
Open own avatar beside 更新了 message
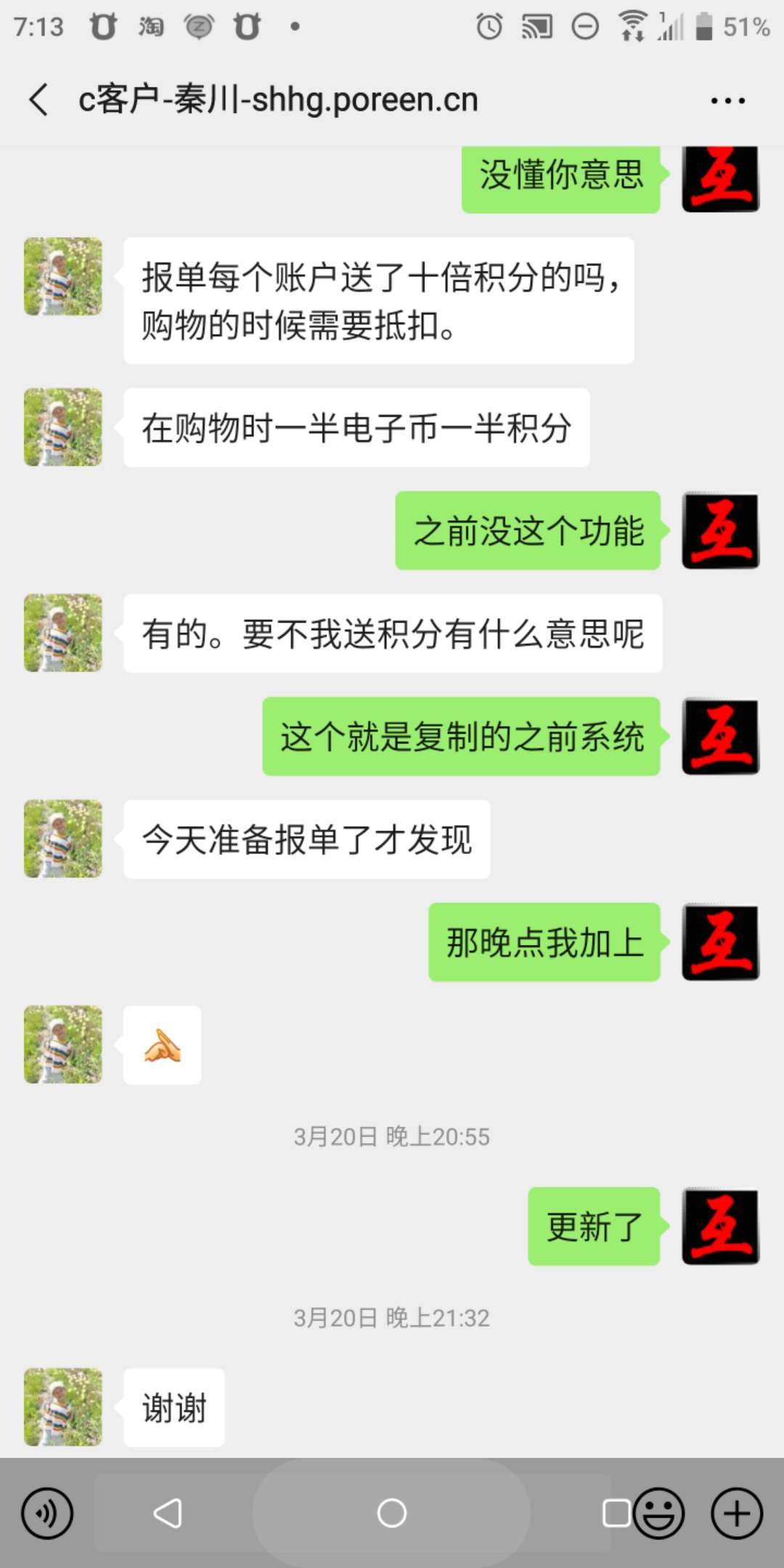720,1226
